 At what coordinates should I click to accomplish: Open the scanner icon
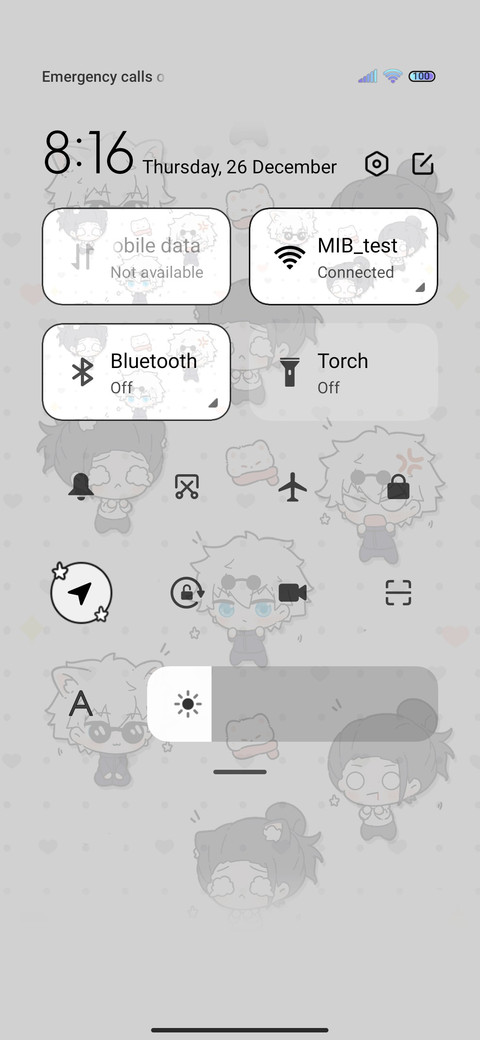coord(398,593)
